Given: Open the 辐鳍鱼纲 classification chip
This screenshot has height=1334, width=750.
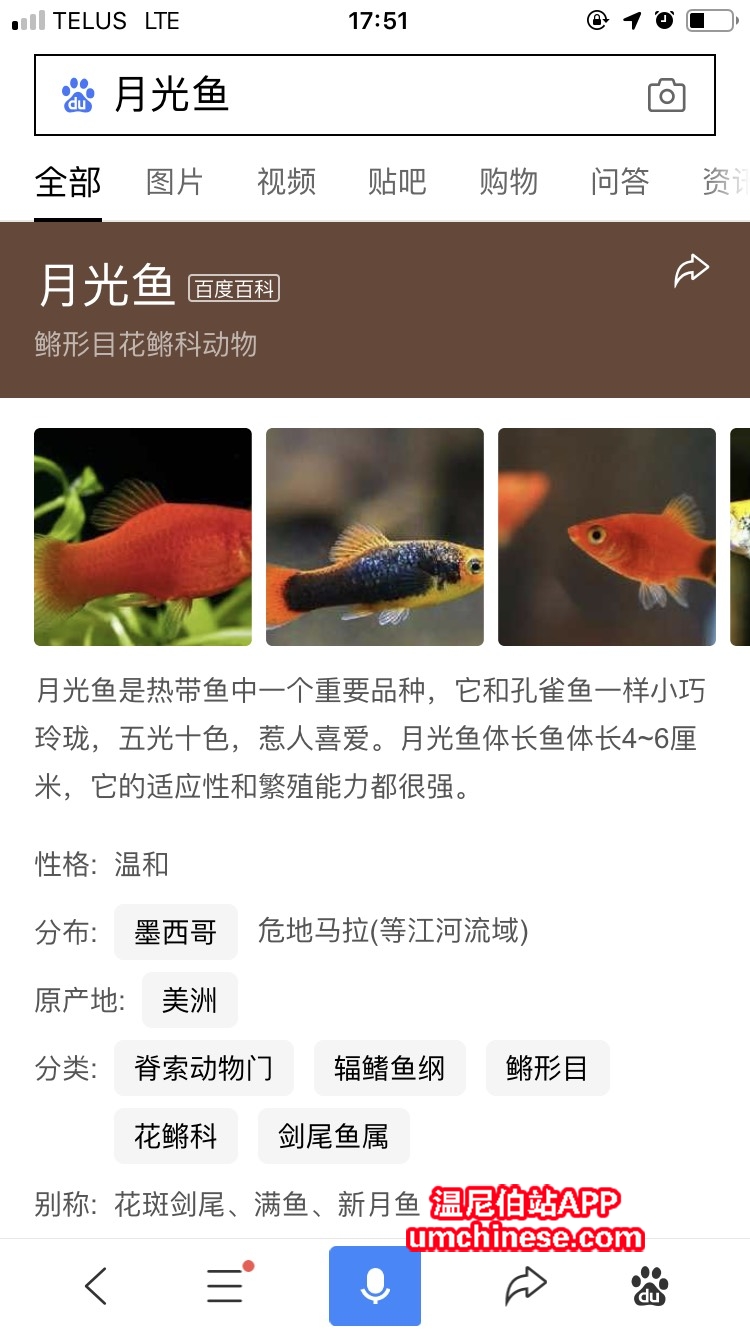Looking at the screenshot, I should 390,1068.
